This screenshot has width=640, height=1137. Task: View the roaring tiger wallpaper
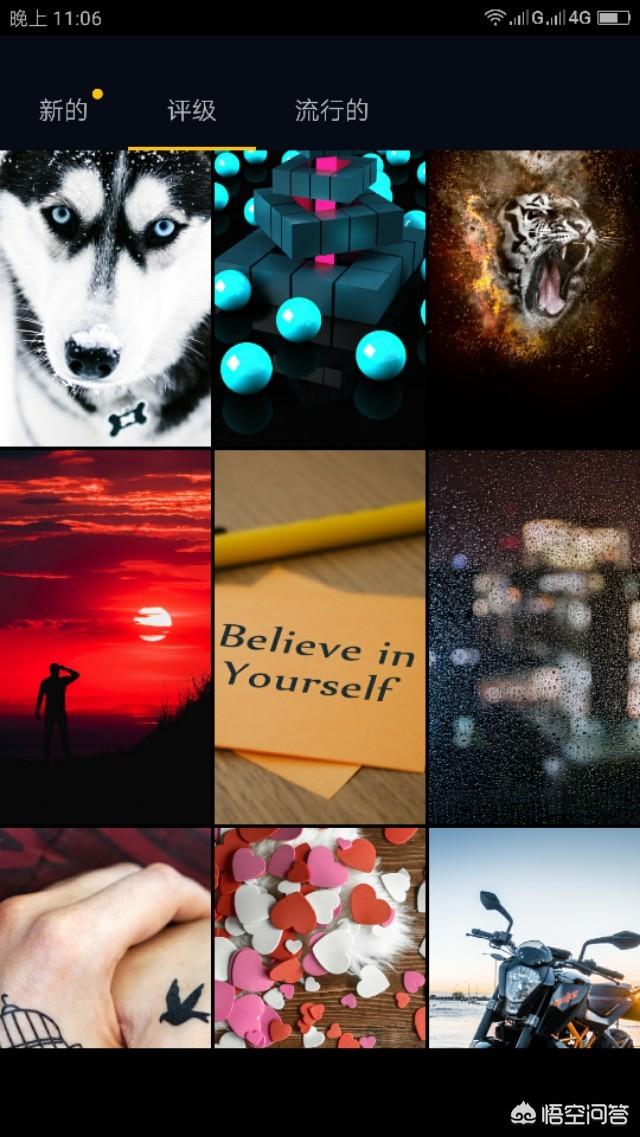(x=534, y=297)
